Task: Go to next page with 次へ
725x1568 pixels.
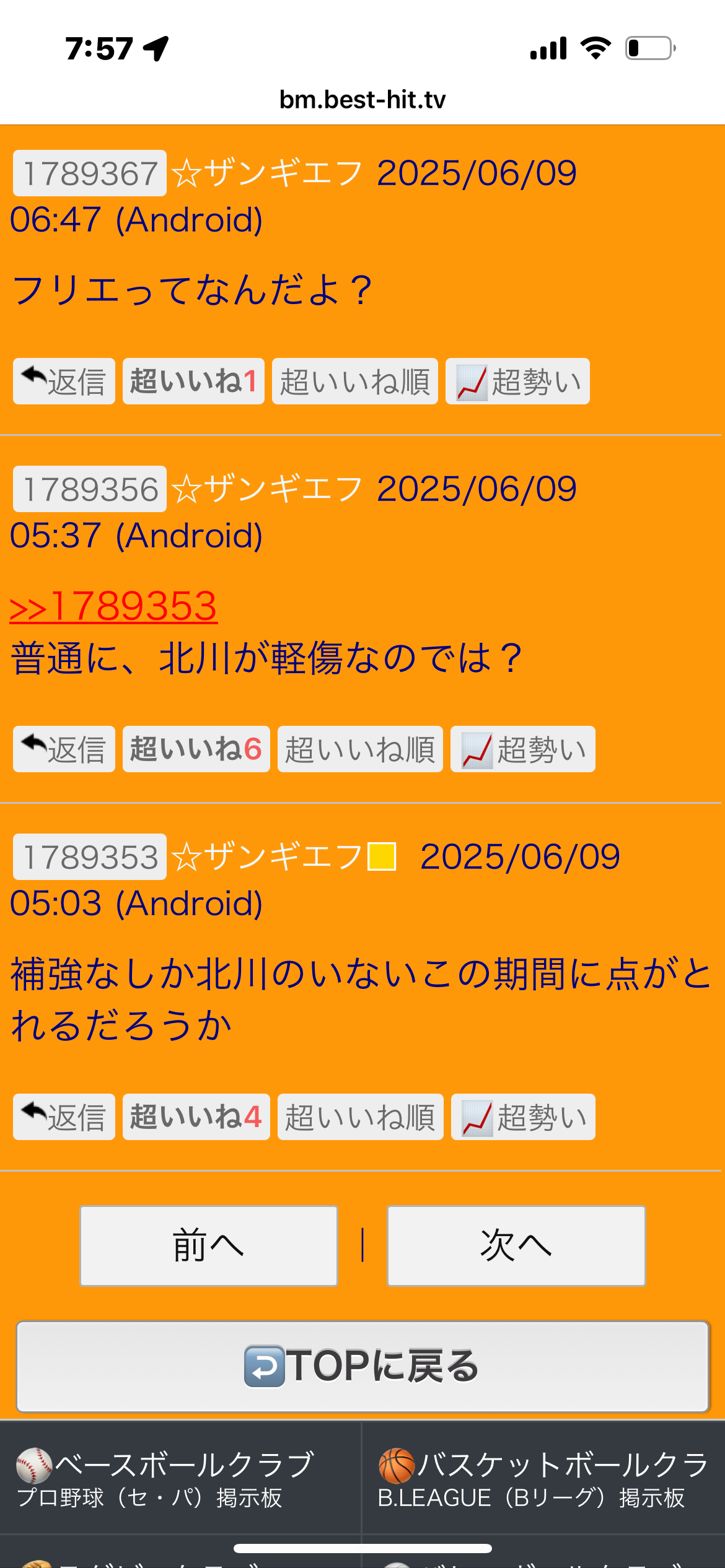Action: tap(516, 1246)
